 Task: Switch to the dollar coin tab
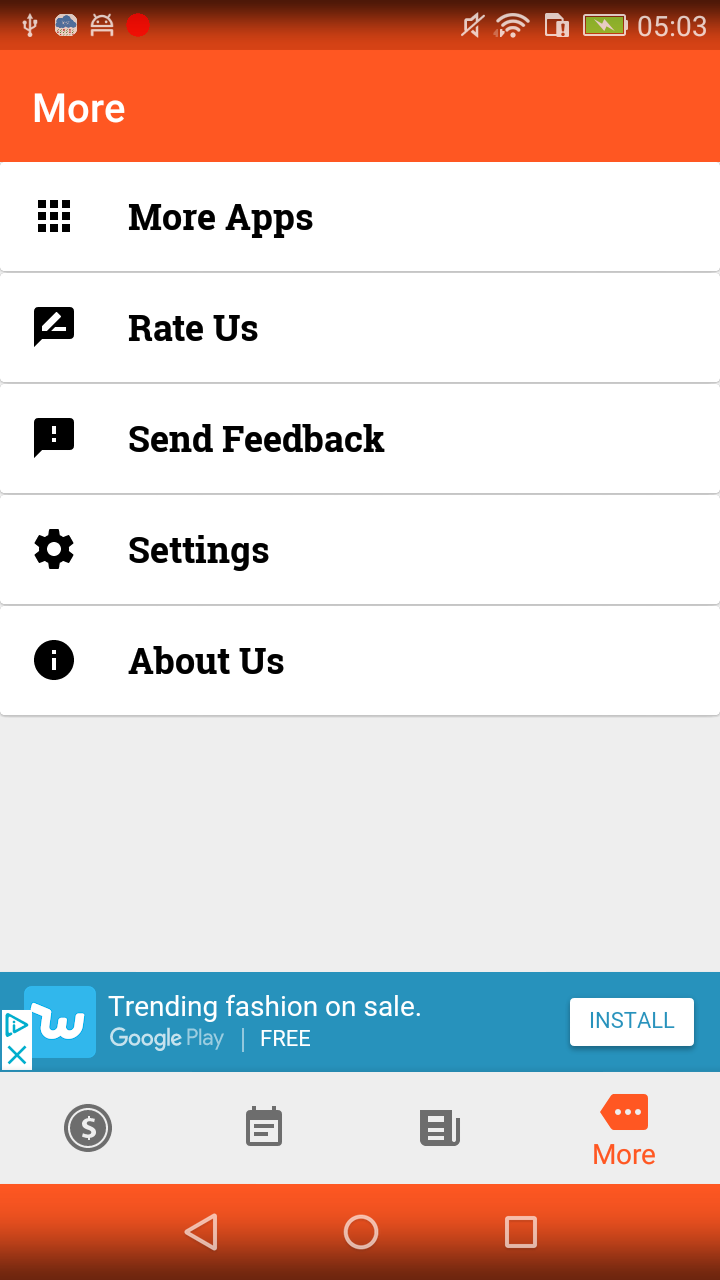click(88, 1128)
